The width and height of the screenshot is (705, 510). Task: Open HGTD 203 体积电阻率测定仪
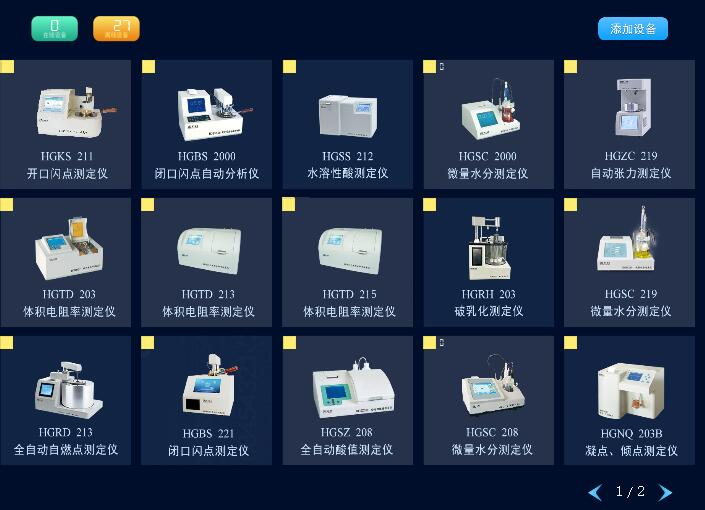click(x=67, y=262)
